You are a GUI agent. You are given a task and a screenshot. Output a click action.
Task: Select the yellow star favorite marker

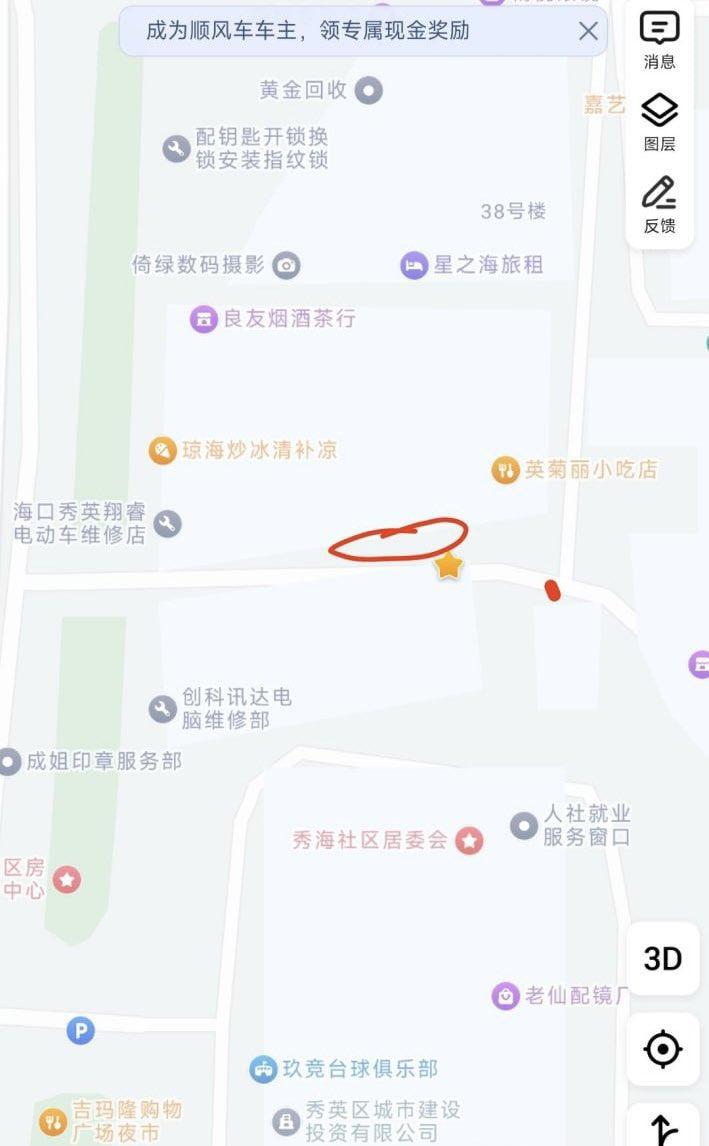click(x=449, y=566)
